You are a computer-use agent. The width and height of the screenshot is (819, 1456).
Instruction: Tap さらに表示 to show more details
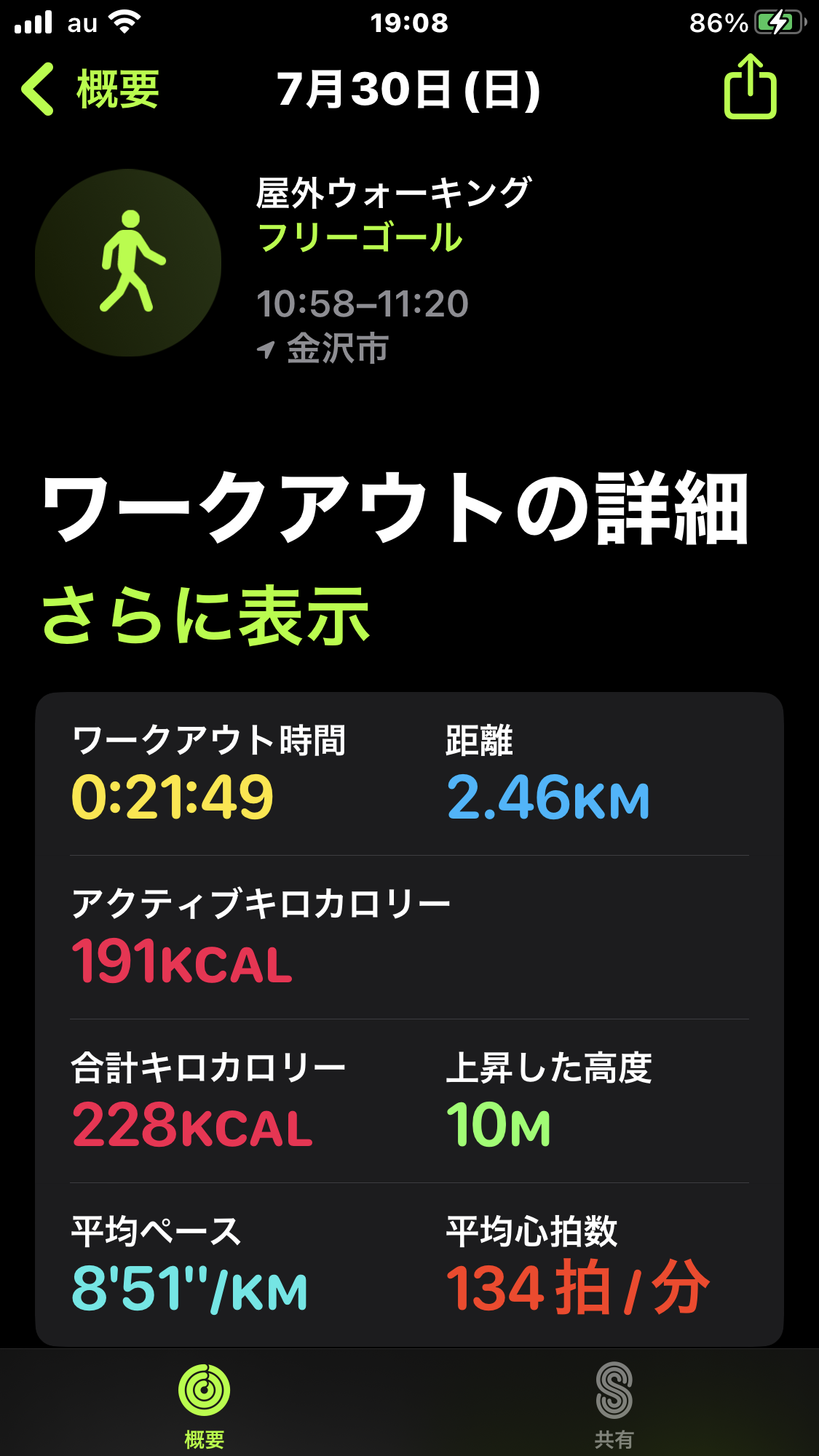(206, 616)
